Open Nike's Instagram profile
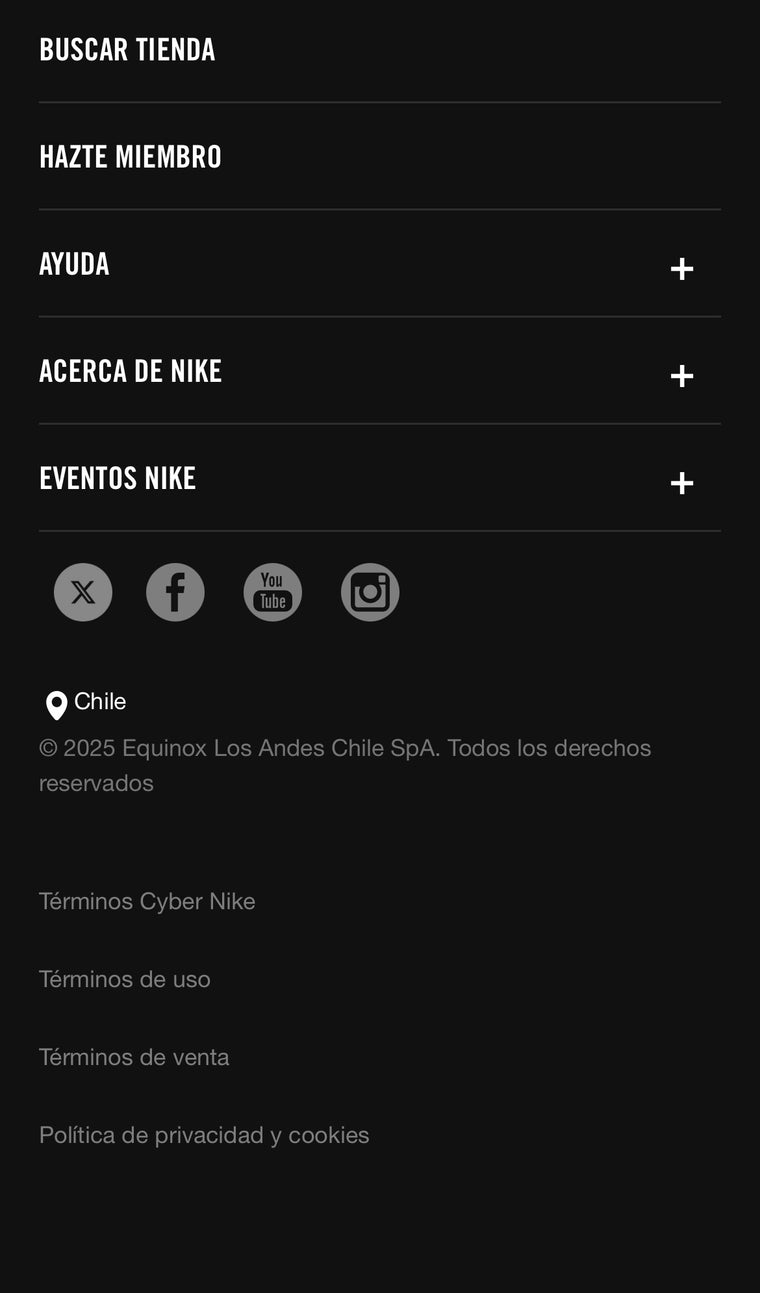Image resolution: width=760 pixels, height=1293 pixels. (370, 592)
